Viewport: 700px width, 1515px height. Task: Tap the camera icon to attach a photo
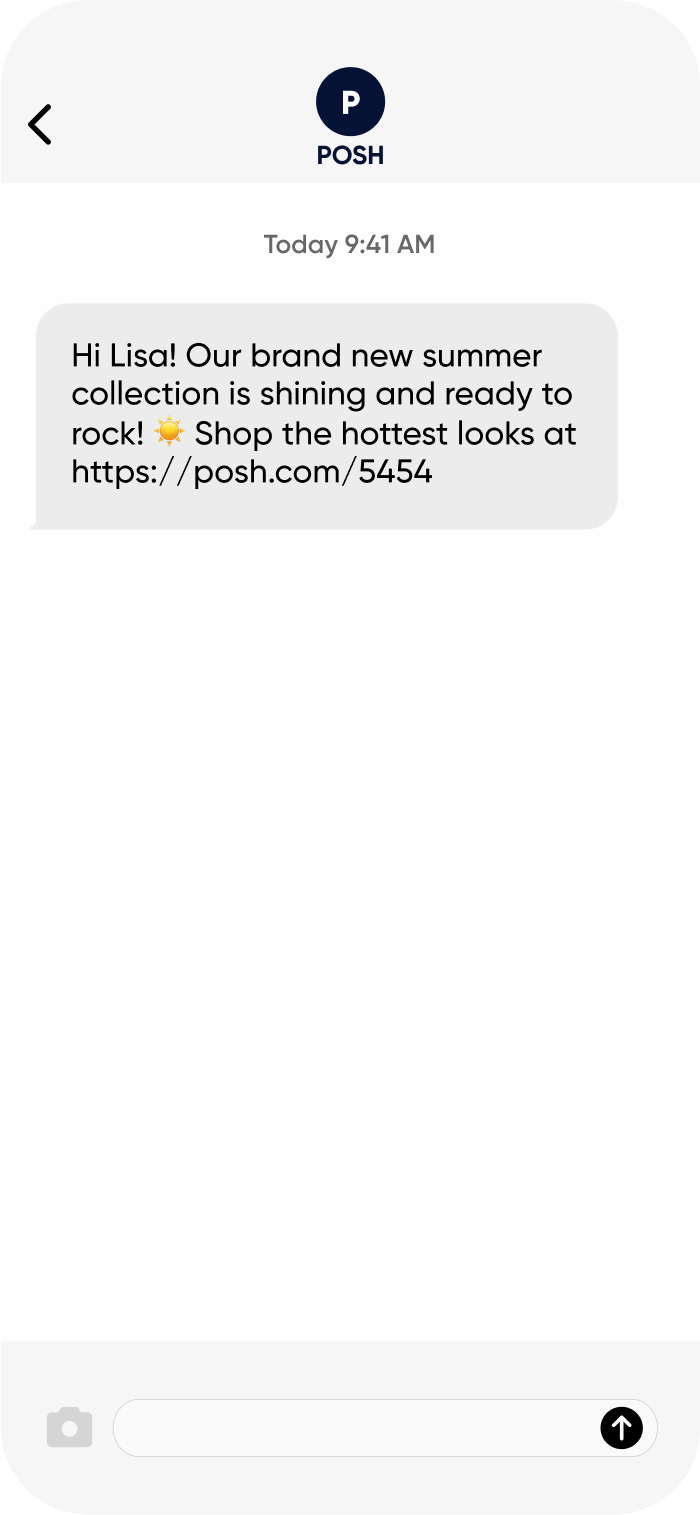[x=69, y=1427]
